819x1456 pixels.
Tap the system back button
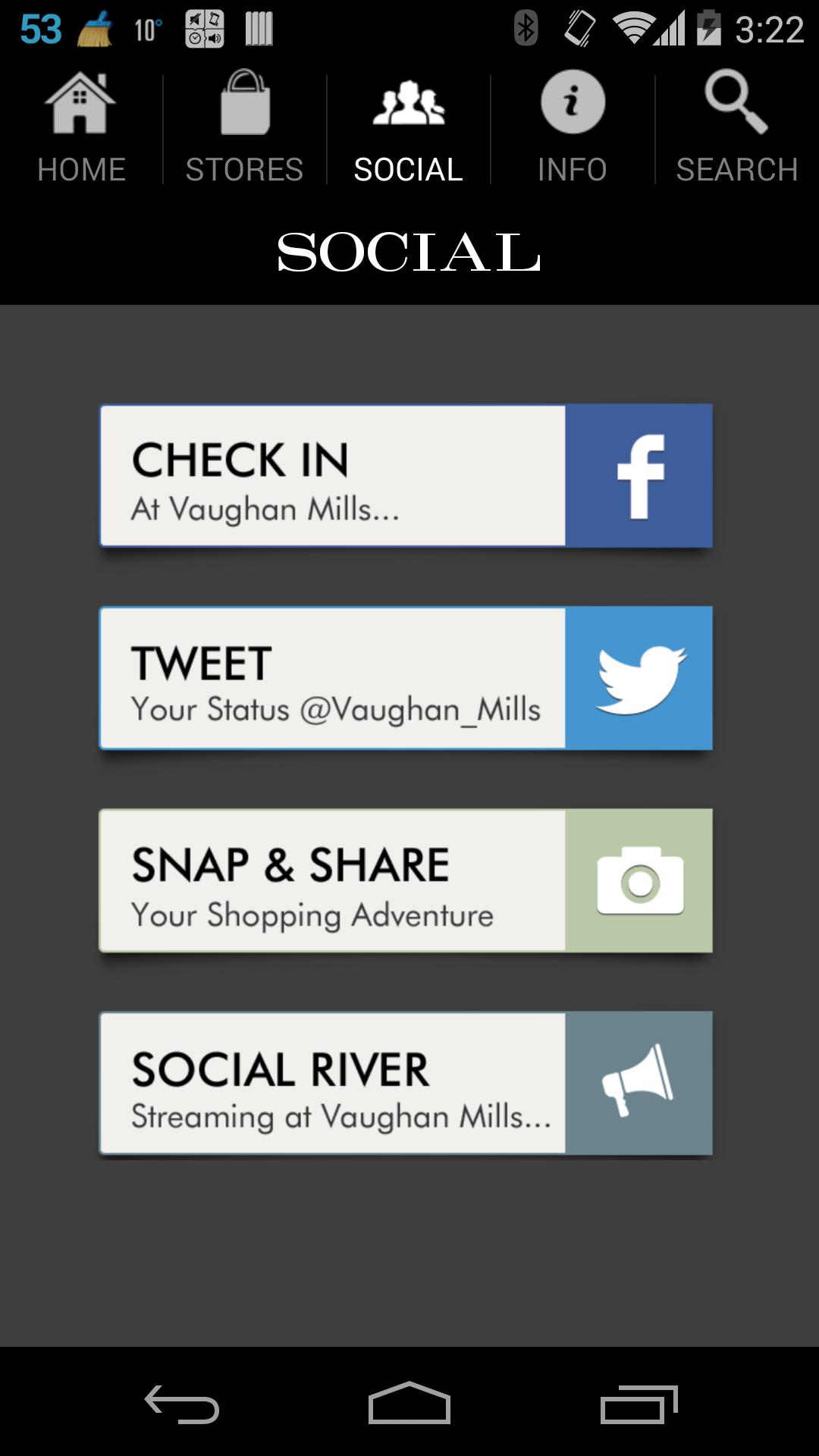182,1404
